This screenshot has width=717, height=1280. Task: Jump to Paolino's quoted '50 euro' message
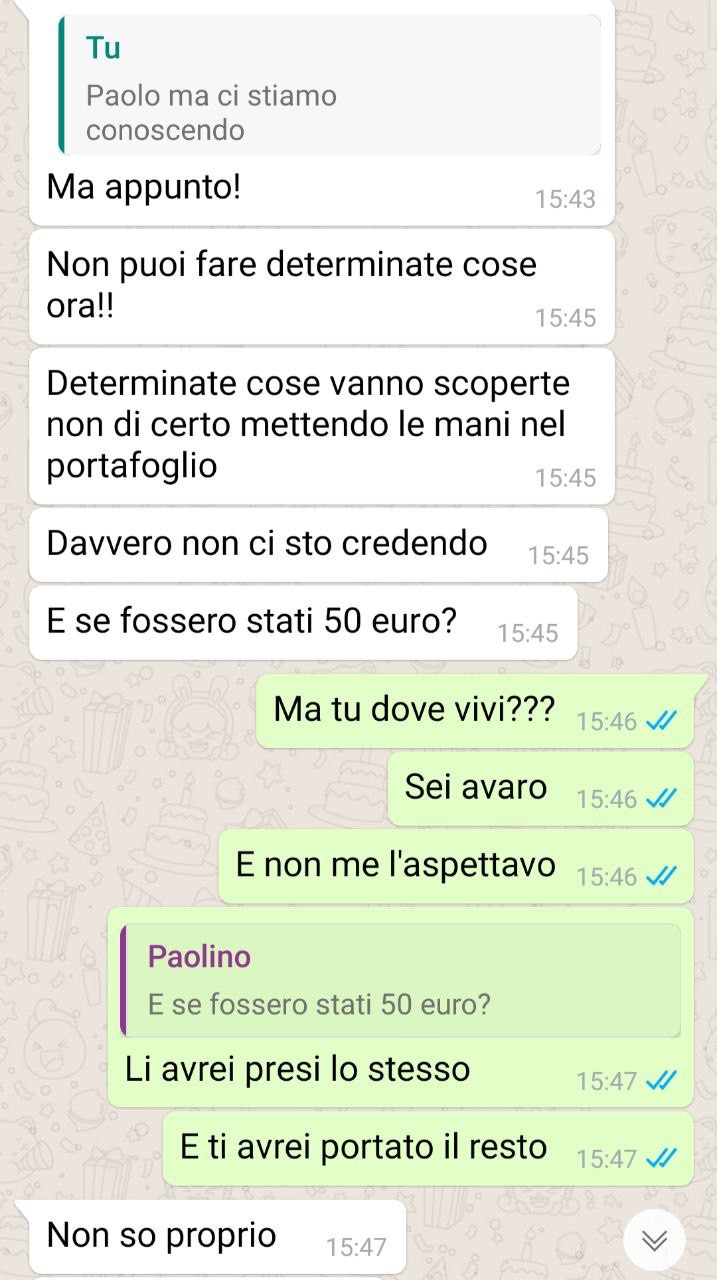[400, 980]
